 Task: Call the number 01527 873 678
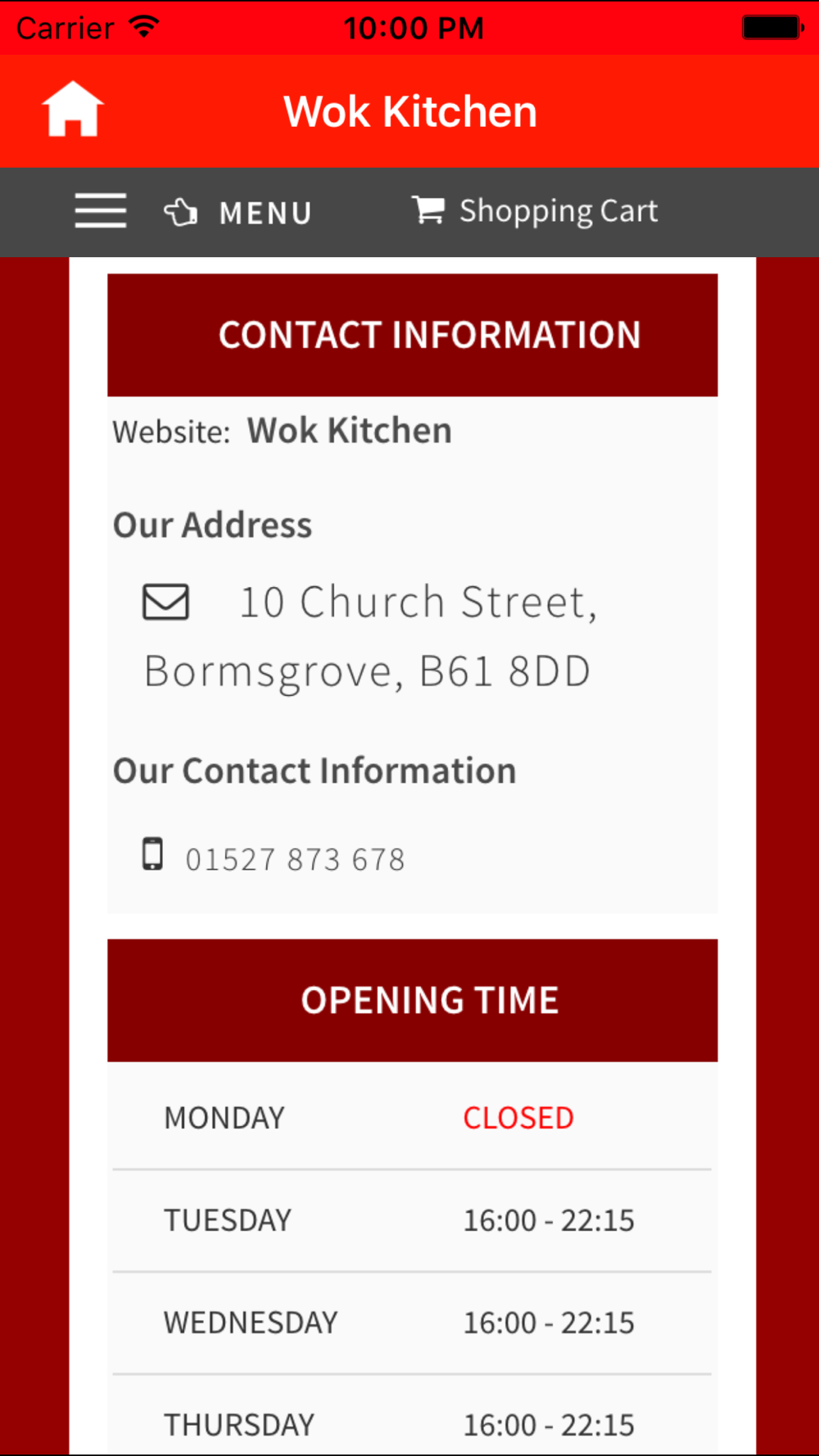tap(295, 860)
